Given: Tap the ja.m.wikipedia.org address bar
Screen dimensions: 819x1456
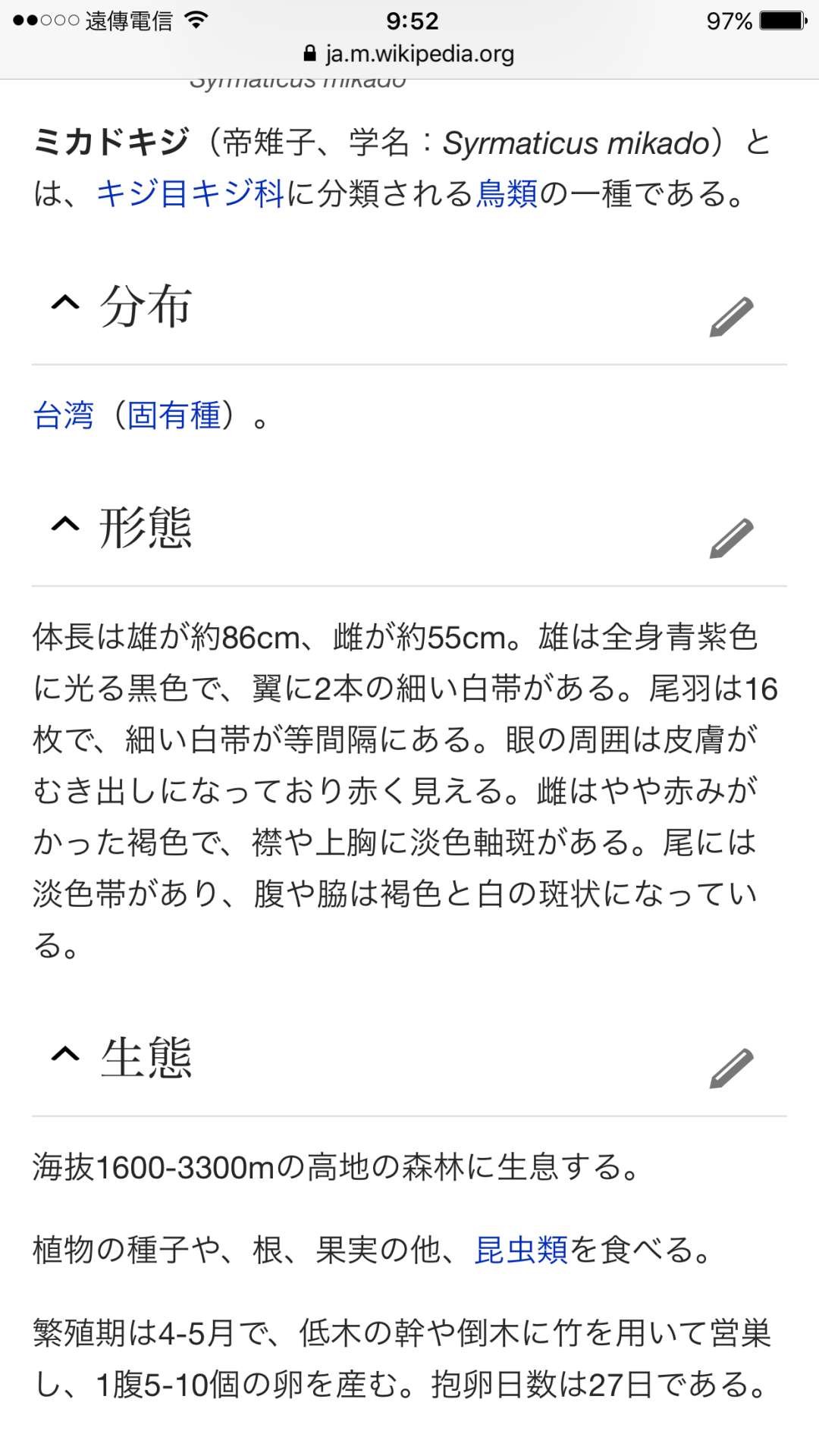Looking at the screenshot, I should [x=409, y=54].
